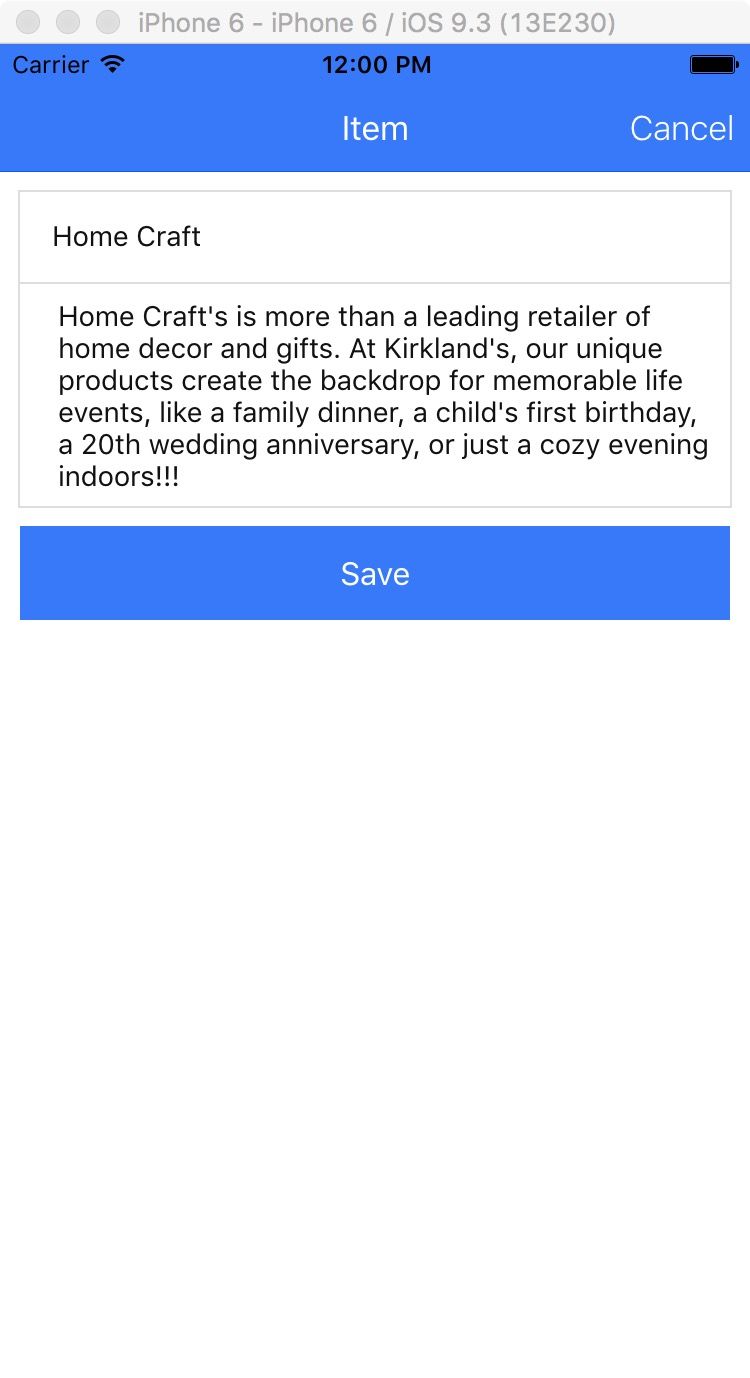Screen dimensions: 750x1378
Task: Save the item
Action: click(x=375, y=573)
